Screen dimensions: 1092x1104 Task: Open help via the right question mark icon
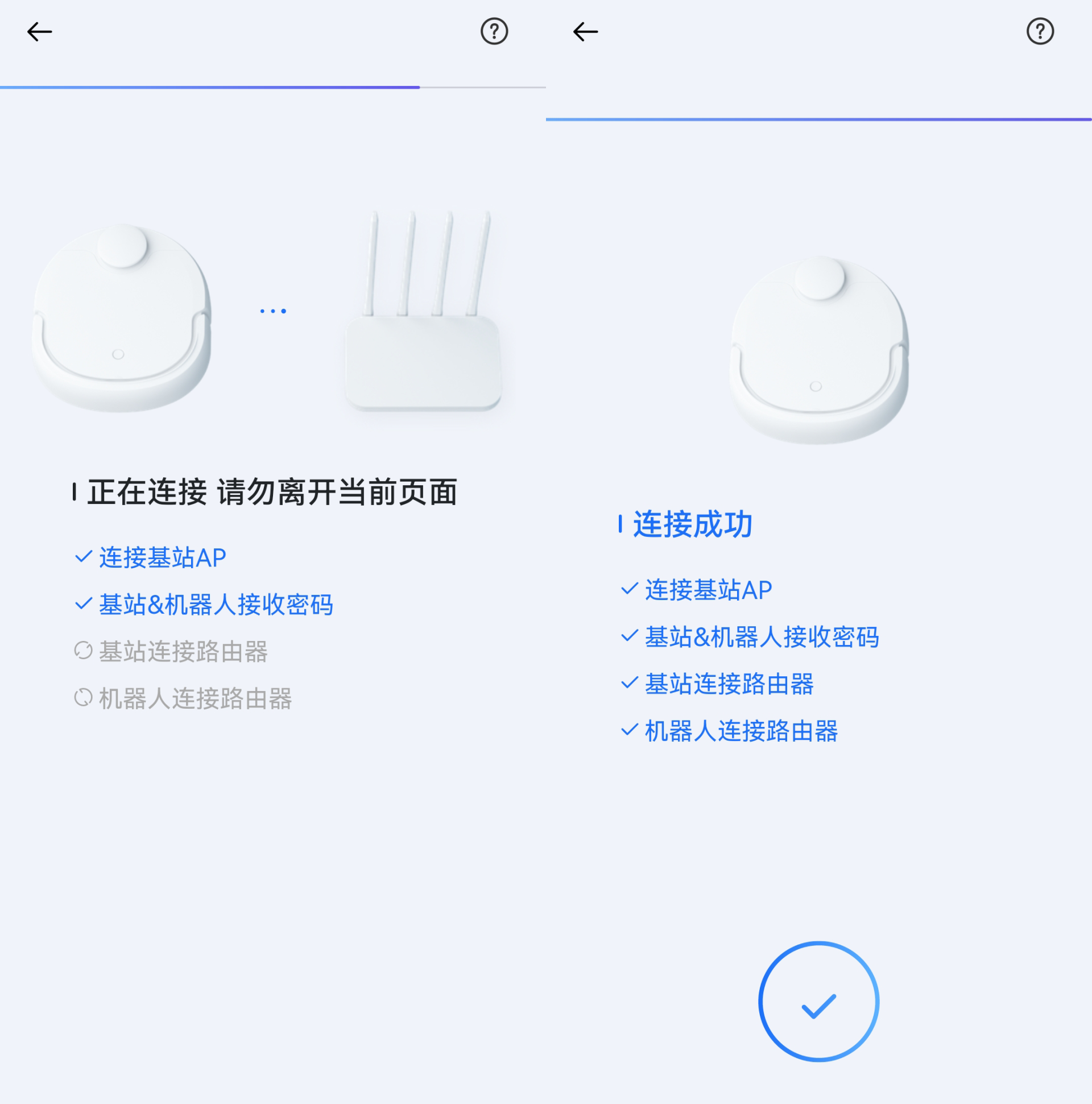coord(1040,31)
